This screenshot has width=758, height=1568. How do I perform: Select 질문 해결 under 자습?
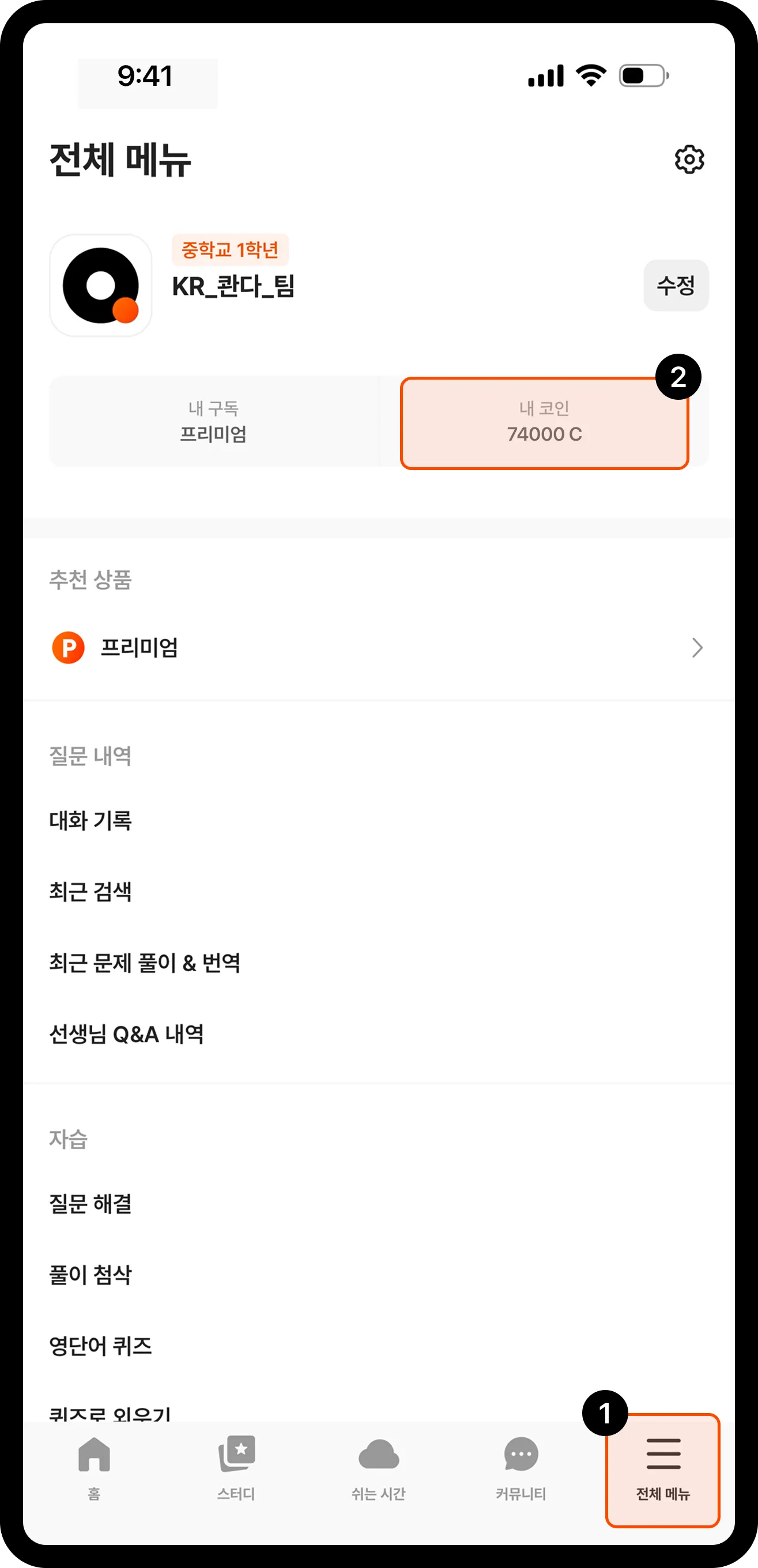coord(91,1203)
